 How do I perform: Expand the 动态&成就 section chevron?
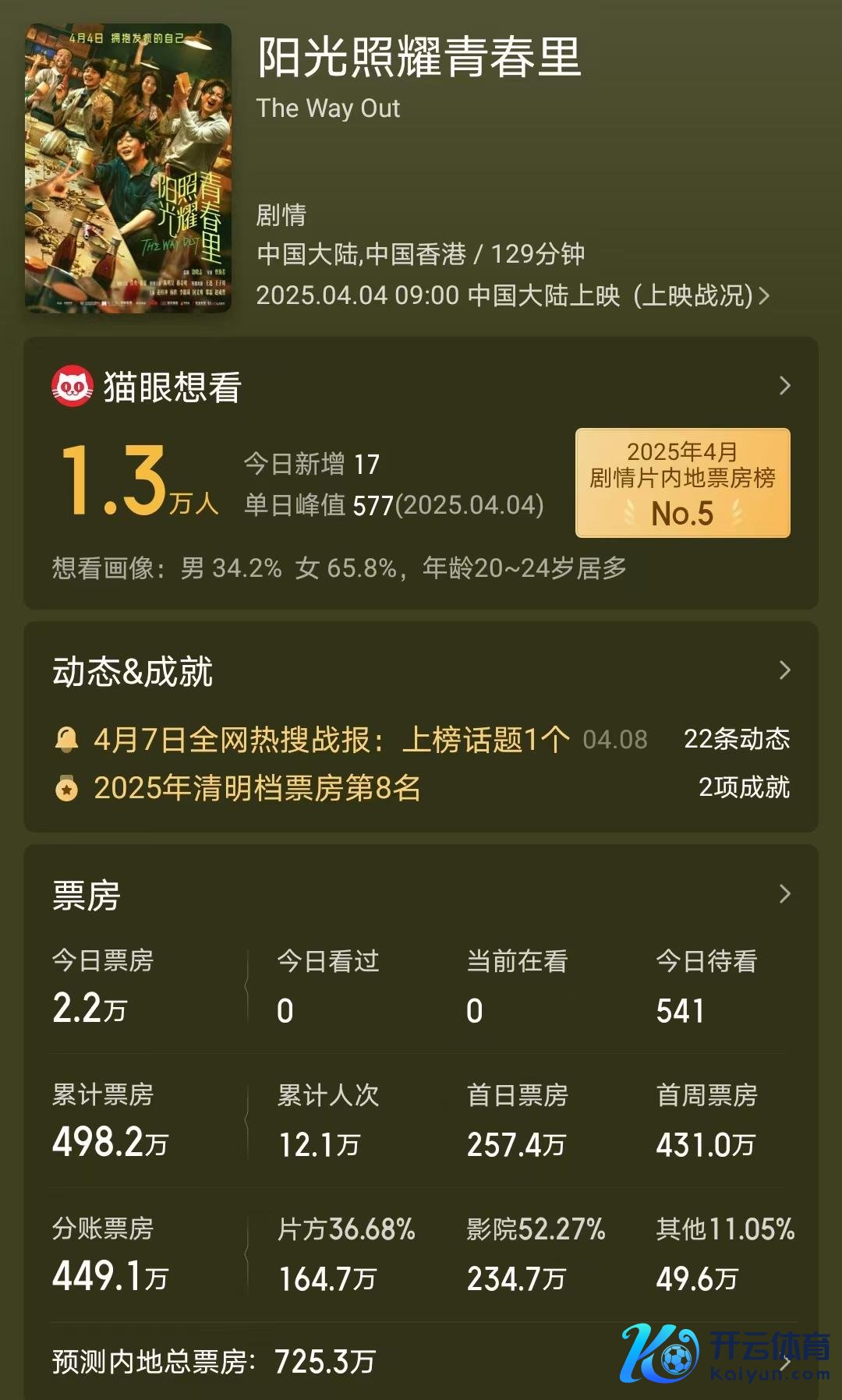coord(784,670)
